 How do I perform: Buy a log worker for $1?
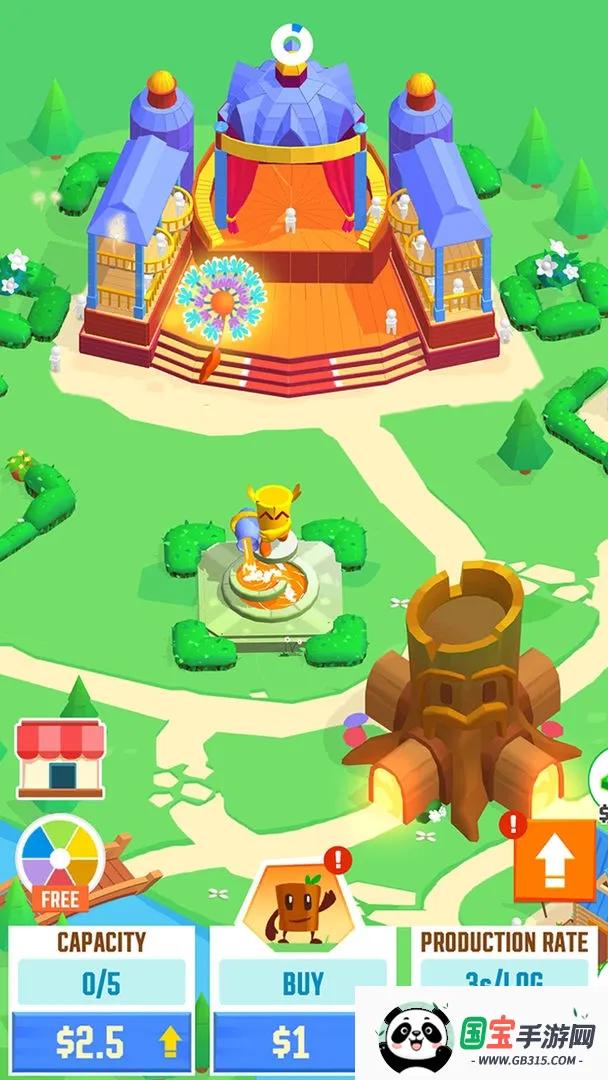coord(289,1044)
